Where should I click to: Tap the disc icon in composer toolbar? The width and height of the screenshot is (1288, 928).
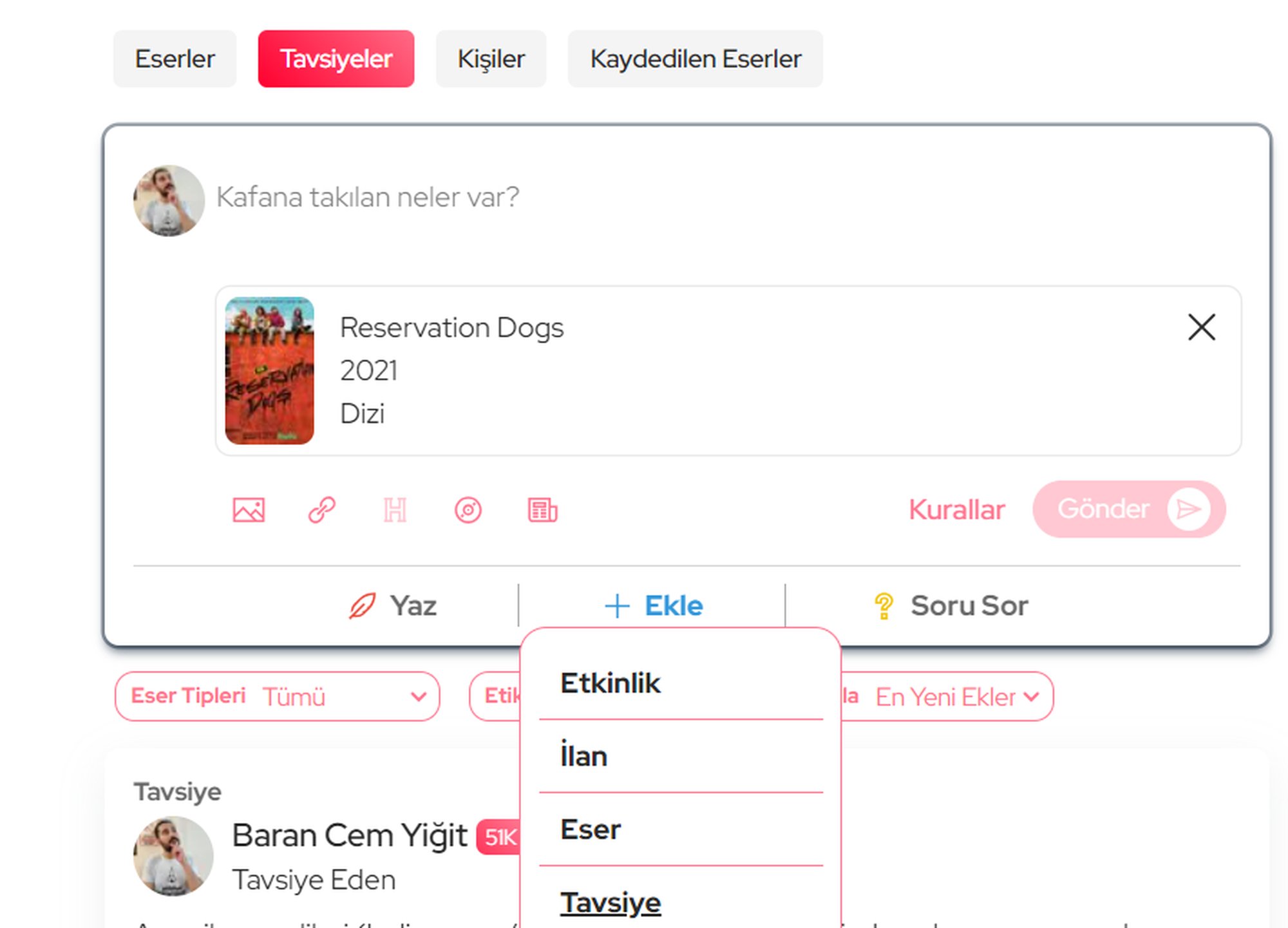(x=468, y=510)
